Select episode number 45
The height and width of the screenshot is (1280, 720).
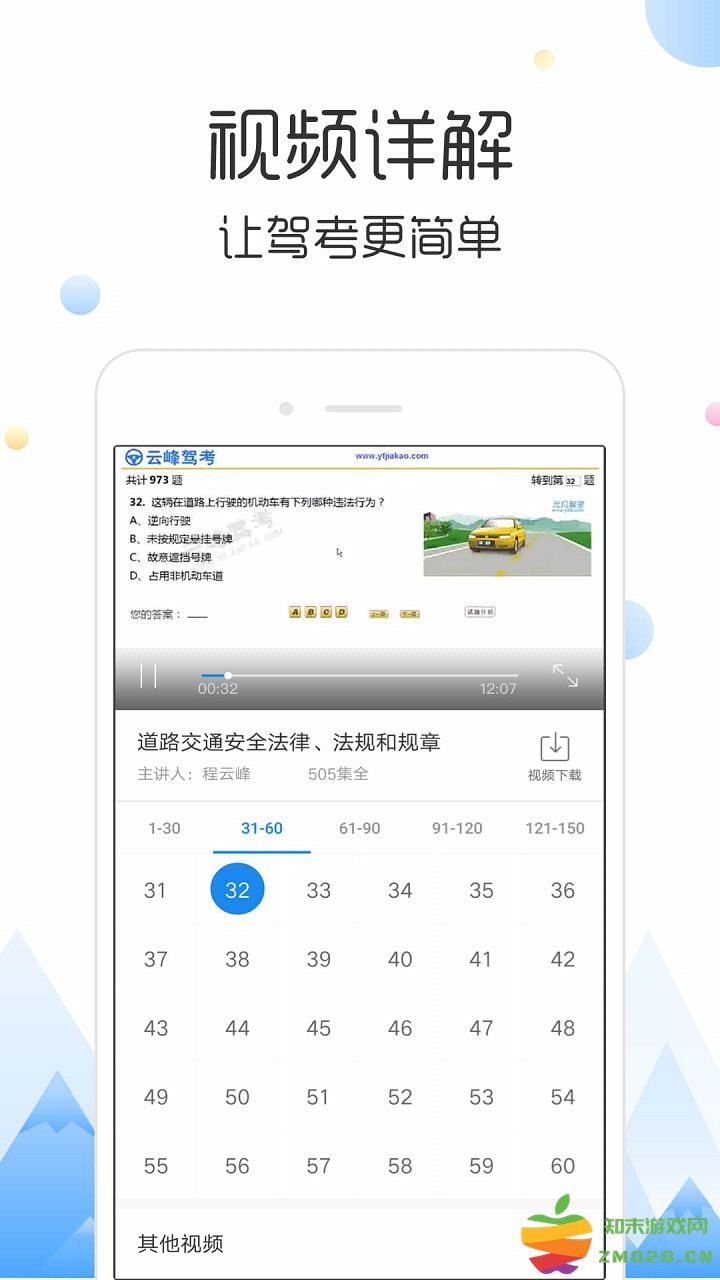(x=318, y=1028)
